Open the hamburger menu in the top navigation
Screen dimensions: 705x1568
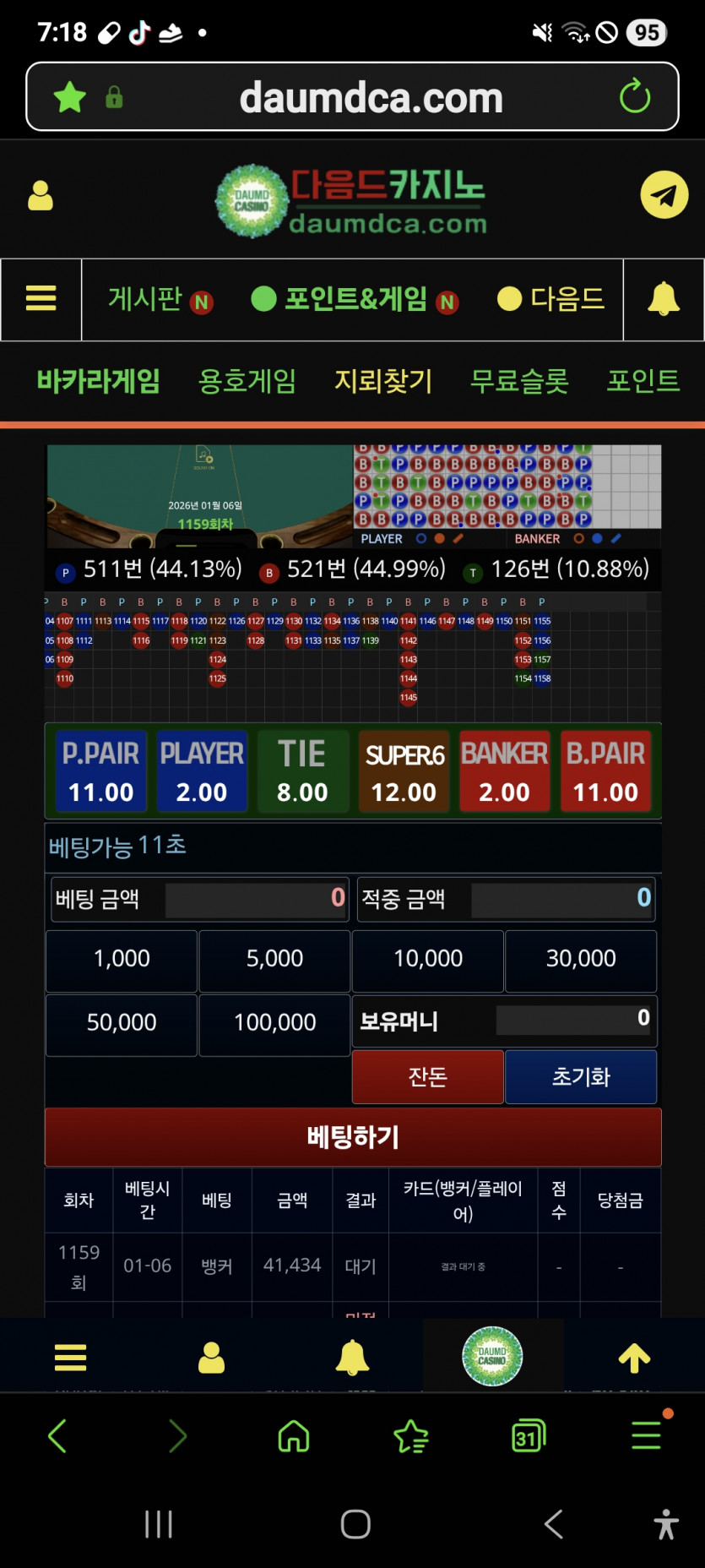pos(41,300)
